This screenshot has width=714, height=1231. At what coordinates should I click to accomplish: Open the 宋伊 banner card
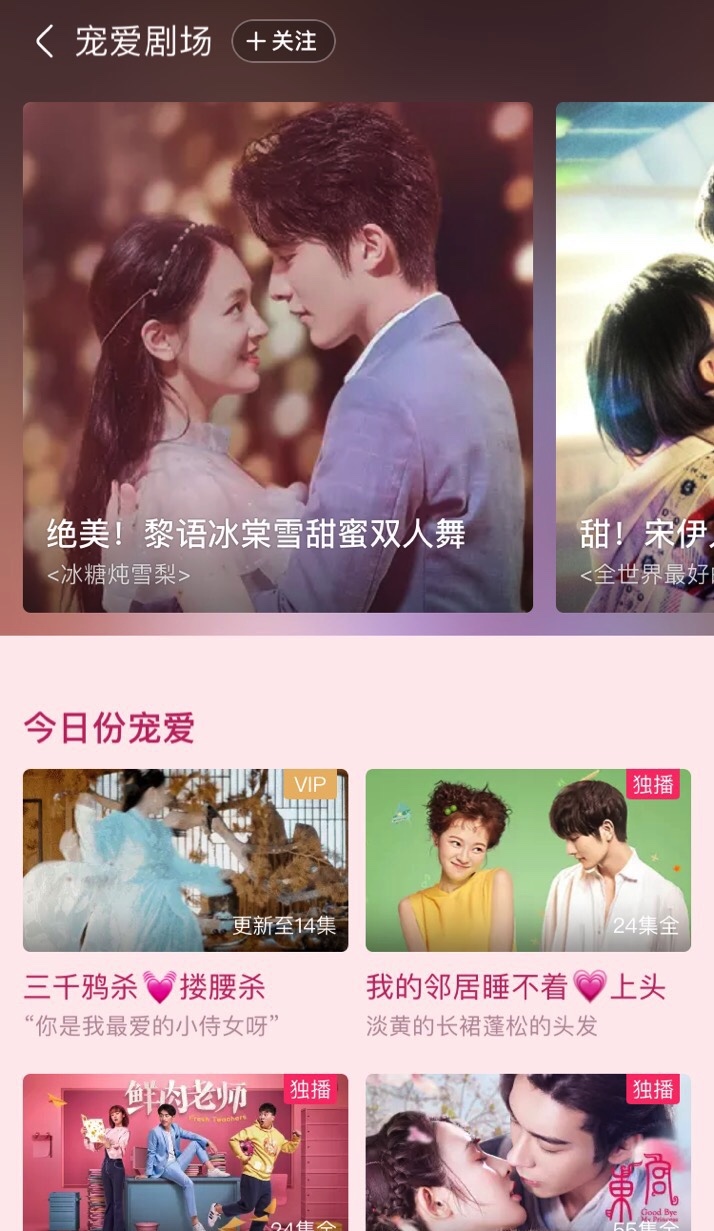(x=636, y=357)
